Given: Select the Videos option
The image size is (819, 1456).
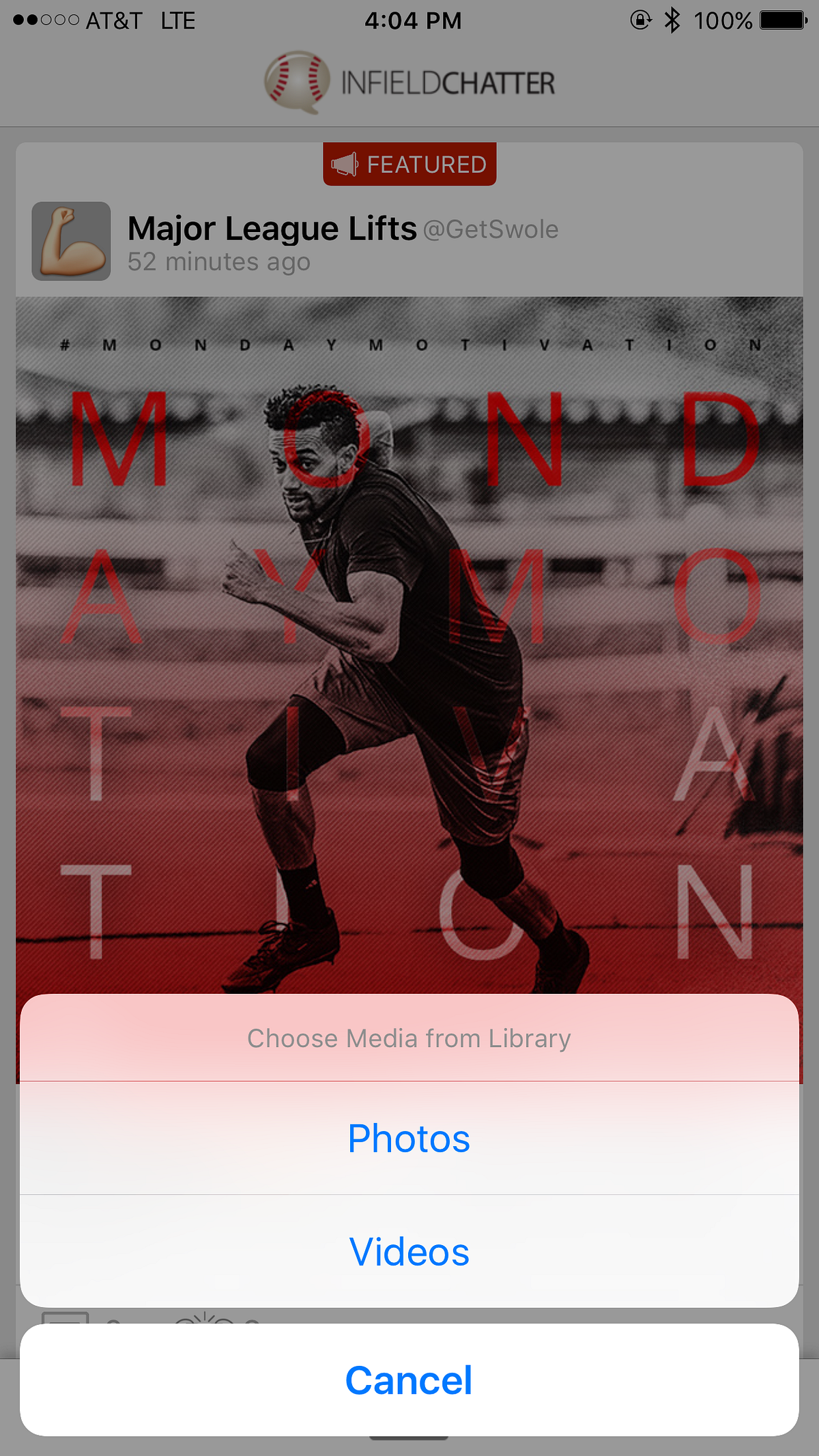Looking at the screenshot, I should (x=409, y=1252).
